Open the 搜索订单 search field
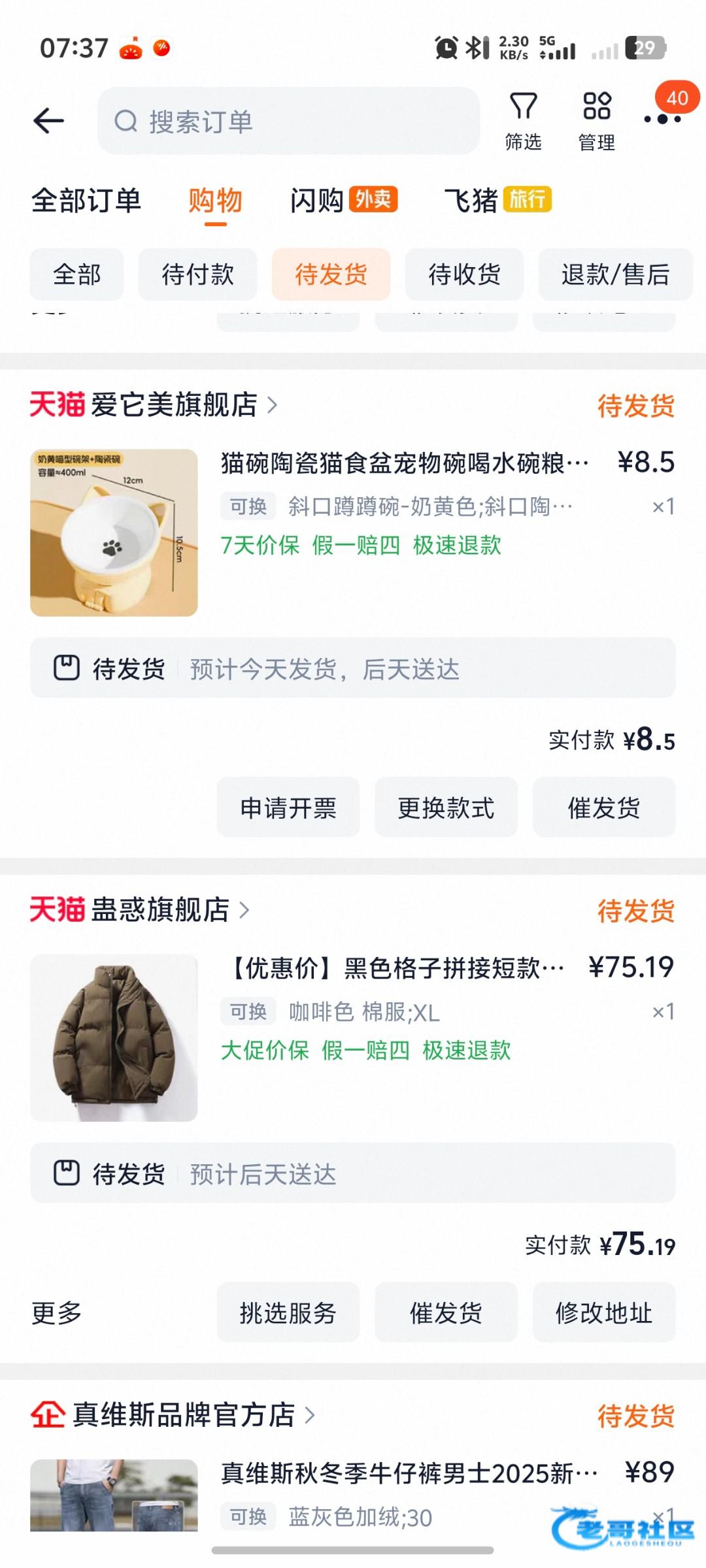Image resolution: width=706 pixels, height=1568 pixels. [288, 121]
